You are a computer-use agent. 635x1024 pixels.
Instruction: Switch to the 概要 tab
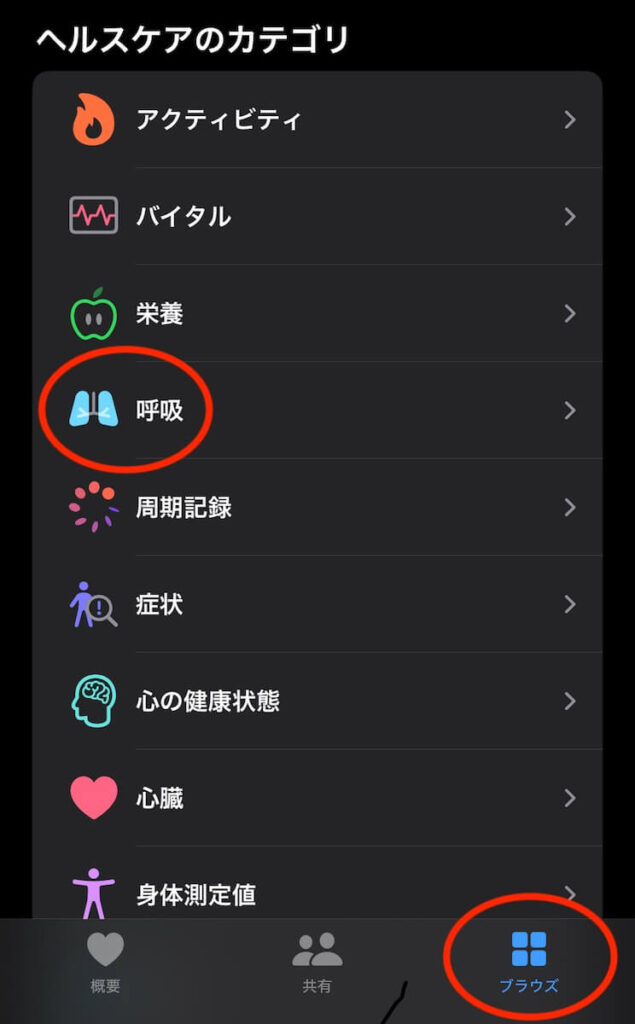105,964
